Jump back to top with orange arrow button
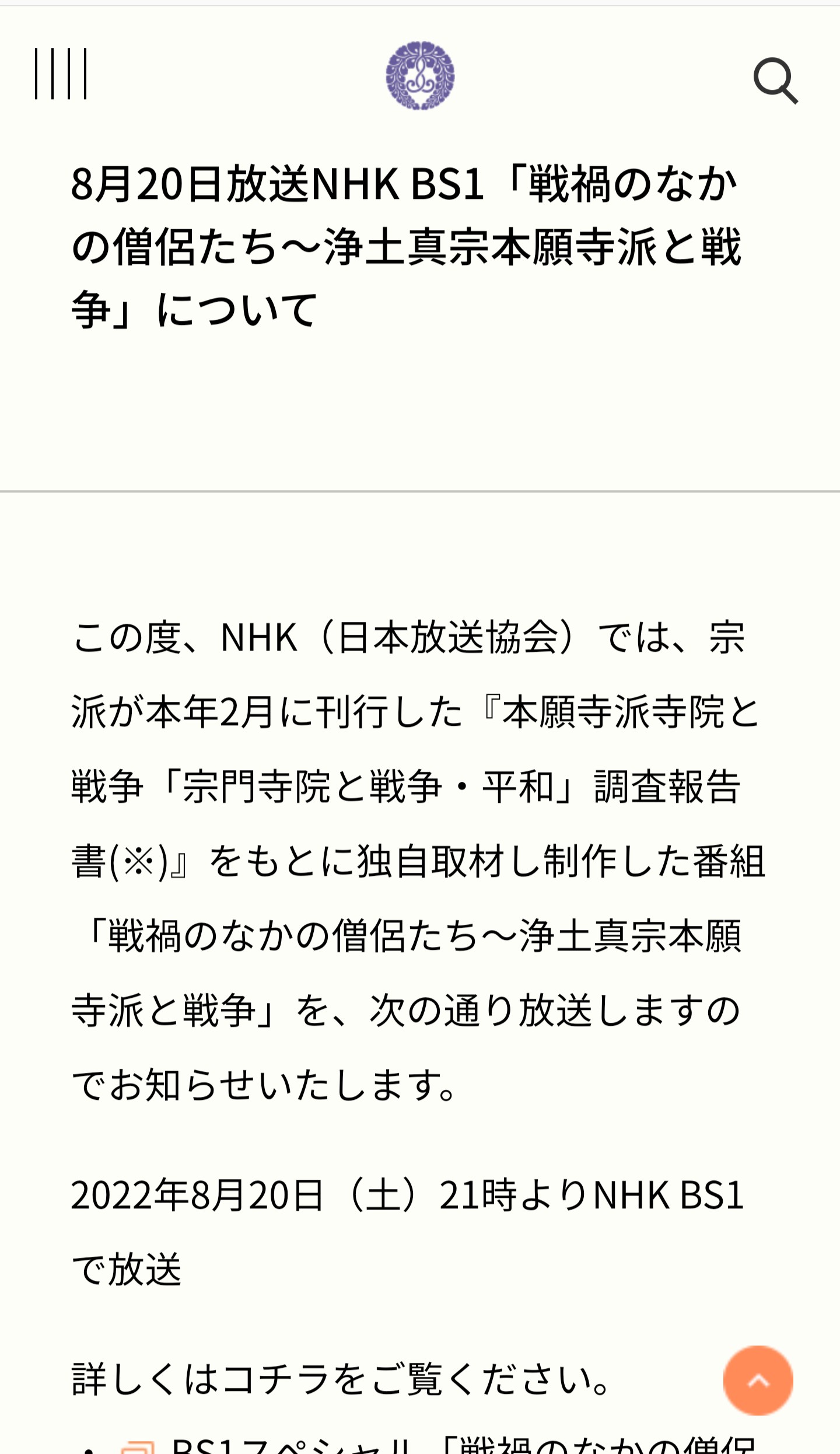The height and width of the screenshot is (1454, 840). pos(758,1380)
